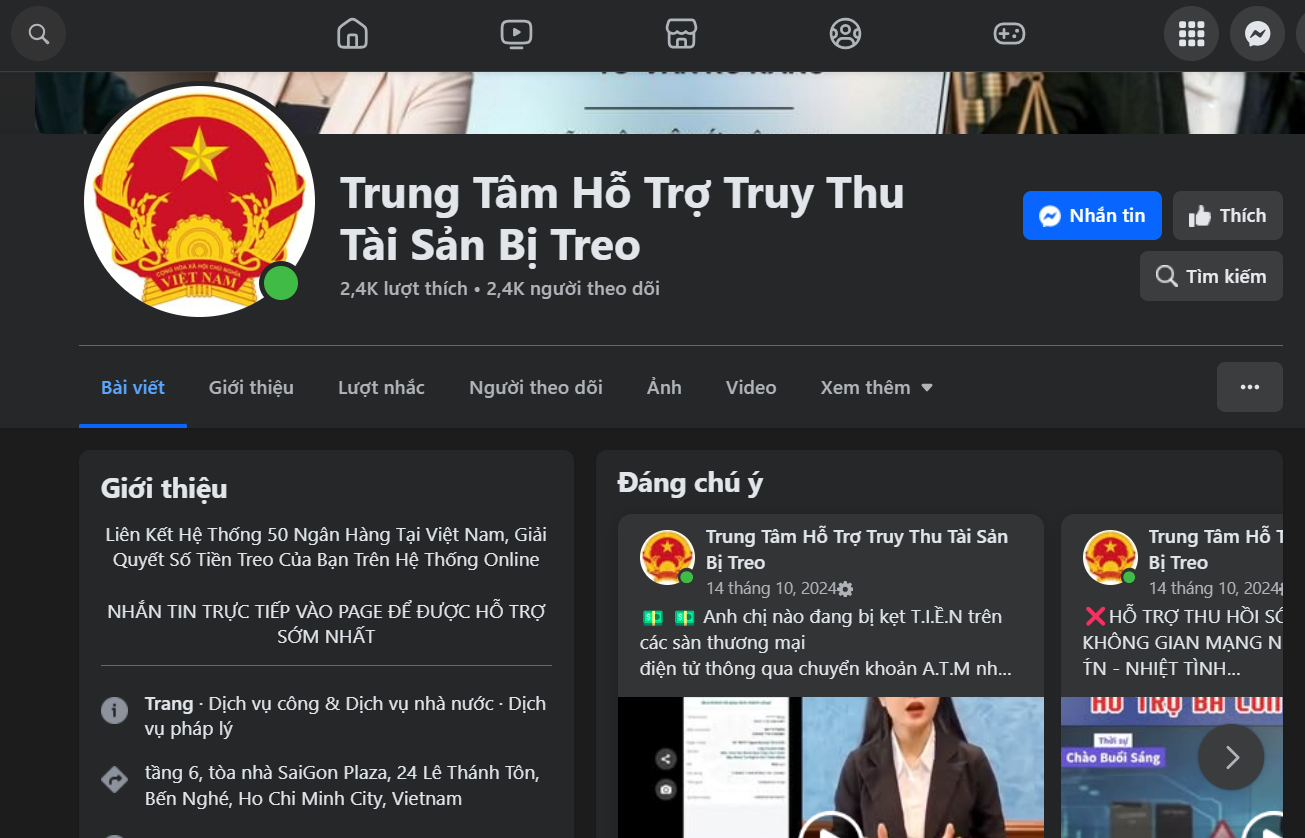This screenshot has width=1305, height=838.
Task: Go to the Home feed icon
Action: pyautogui.click(x=352, y=34)
